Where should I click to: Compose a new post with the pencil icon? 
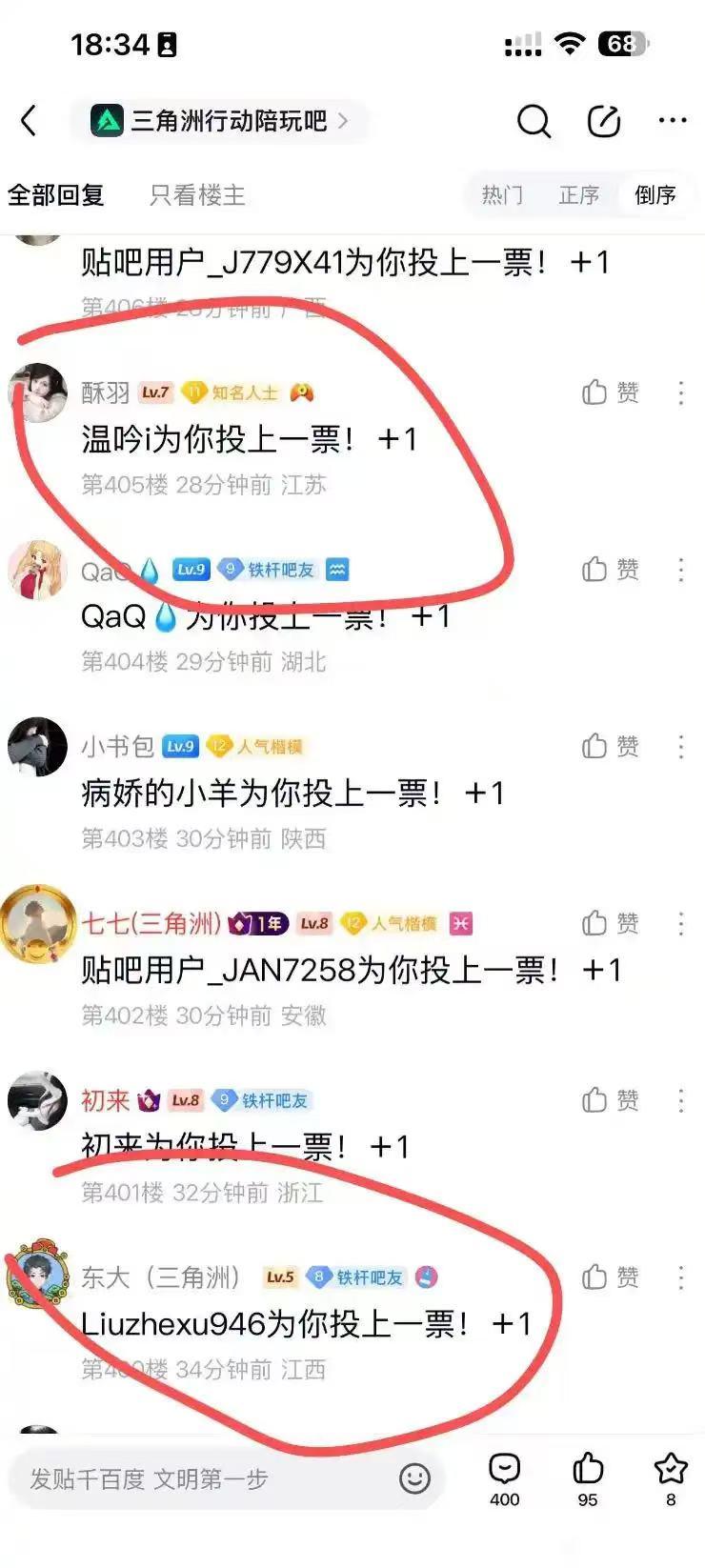[x=604, y=121]
